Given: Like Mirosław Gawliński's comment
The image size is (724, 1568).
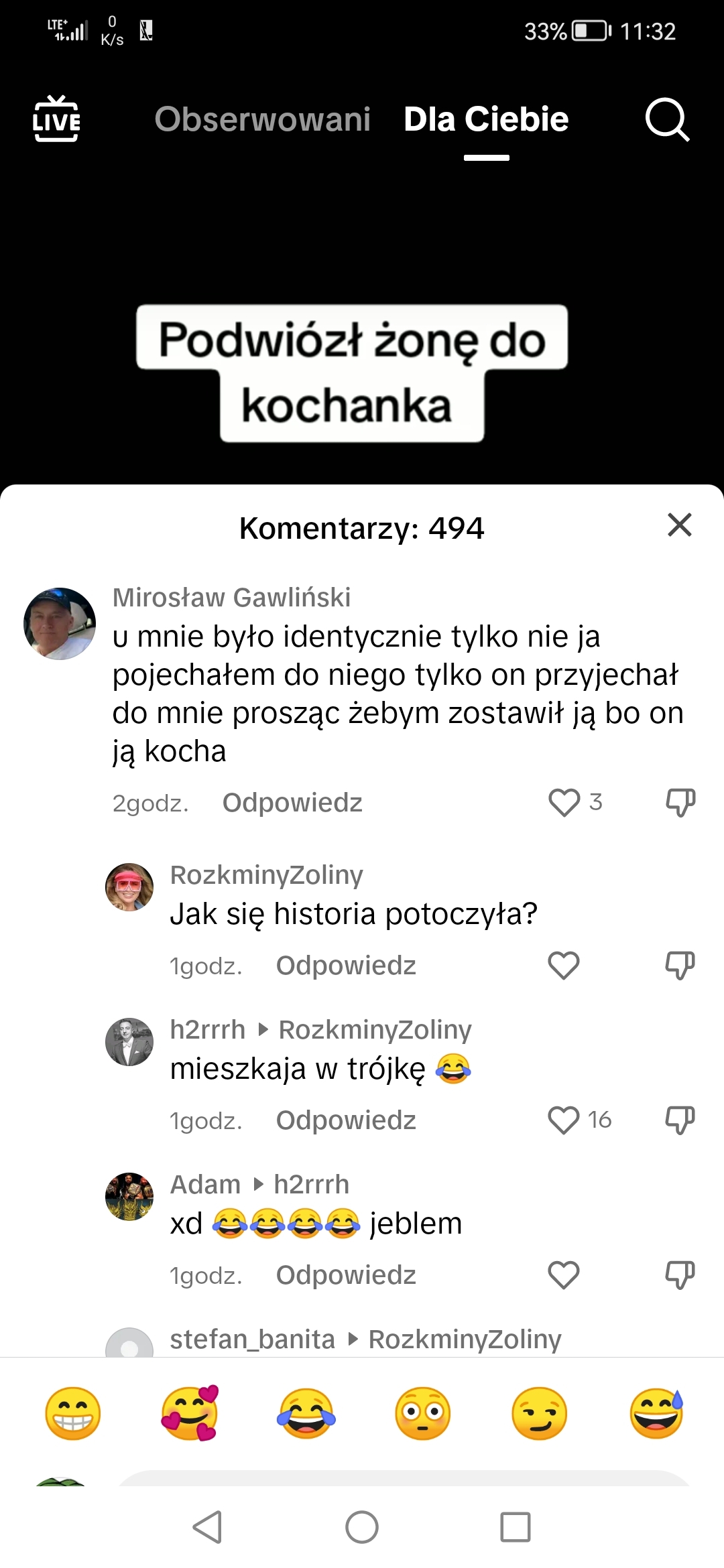Looking at the screenshot, I should click(564, 802).
